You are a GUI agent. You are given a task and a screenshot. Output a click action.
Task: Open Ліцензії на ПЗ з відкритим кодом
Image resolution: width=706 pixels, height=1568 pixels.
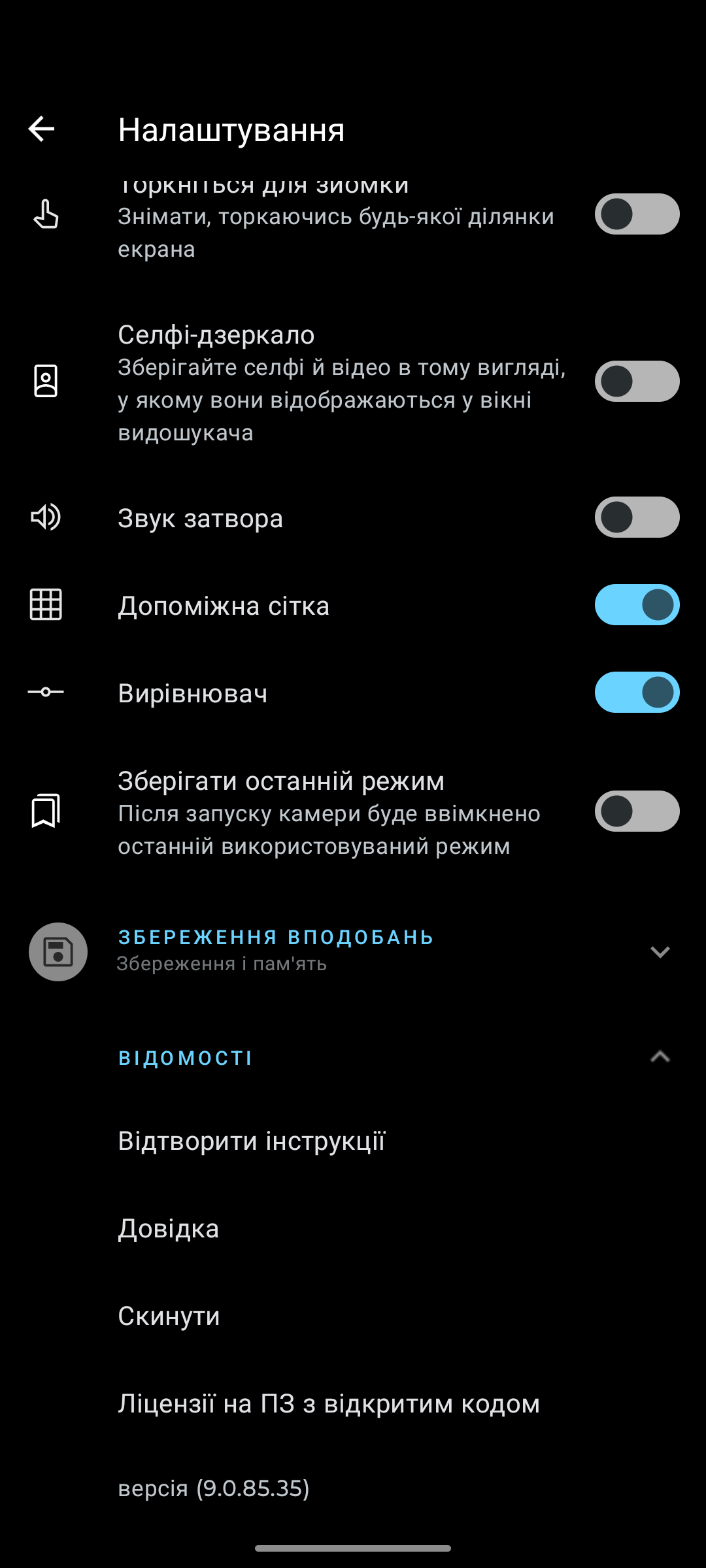point(329,1404)
